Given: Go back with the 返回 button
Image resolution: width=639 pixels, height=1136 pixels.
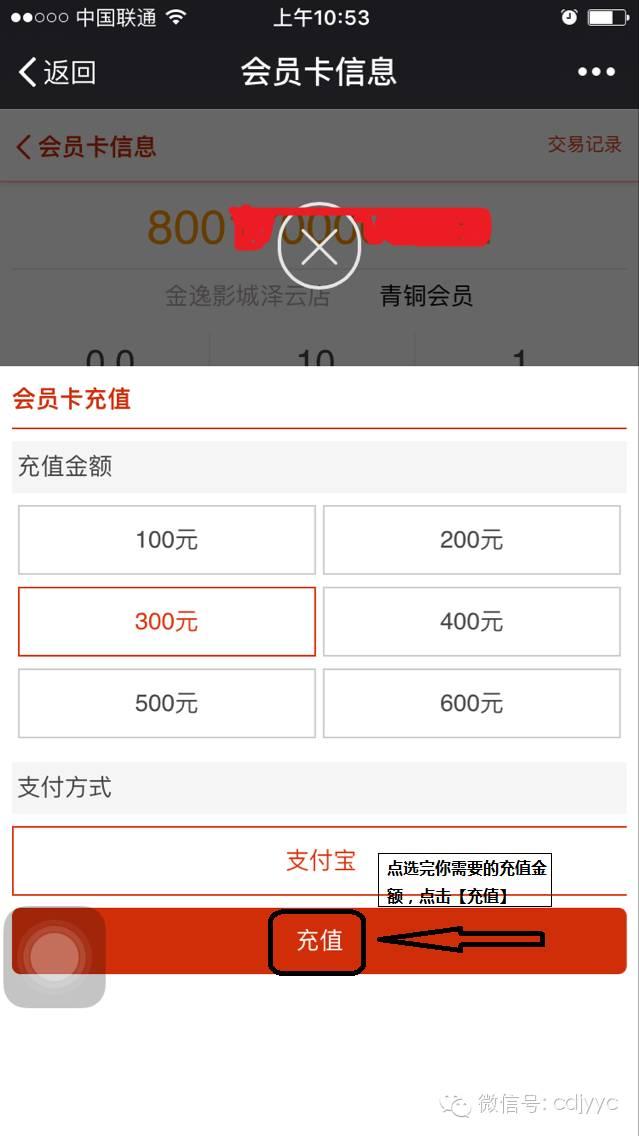Looking at the screenshot, I should tap(57, 72).
